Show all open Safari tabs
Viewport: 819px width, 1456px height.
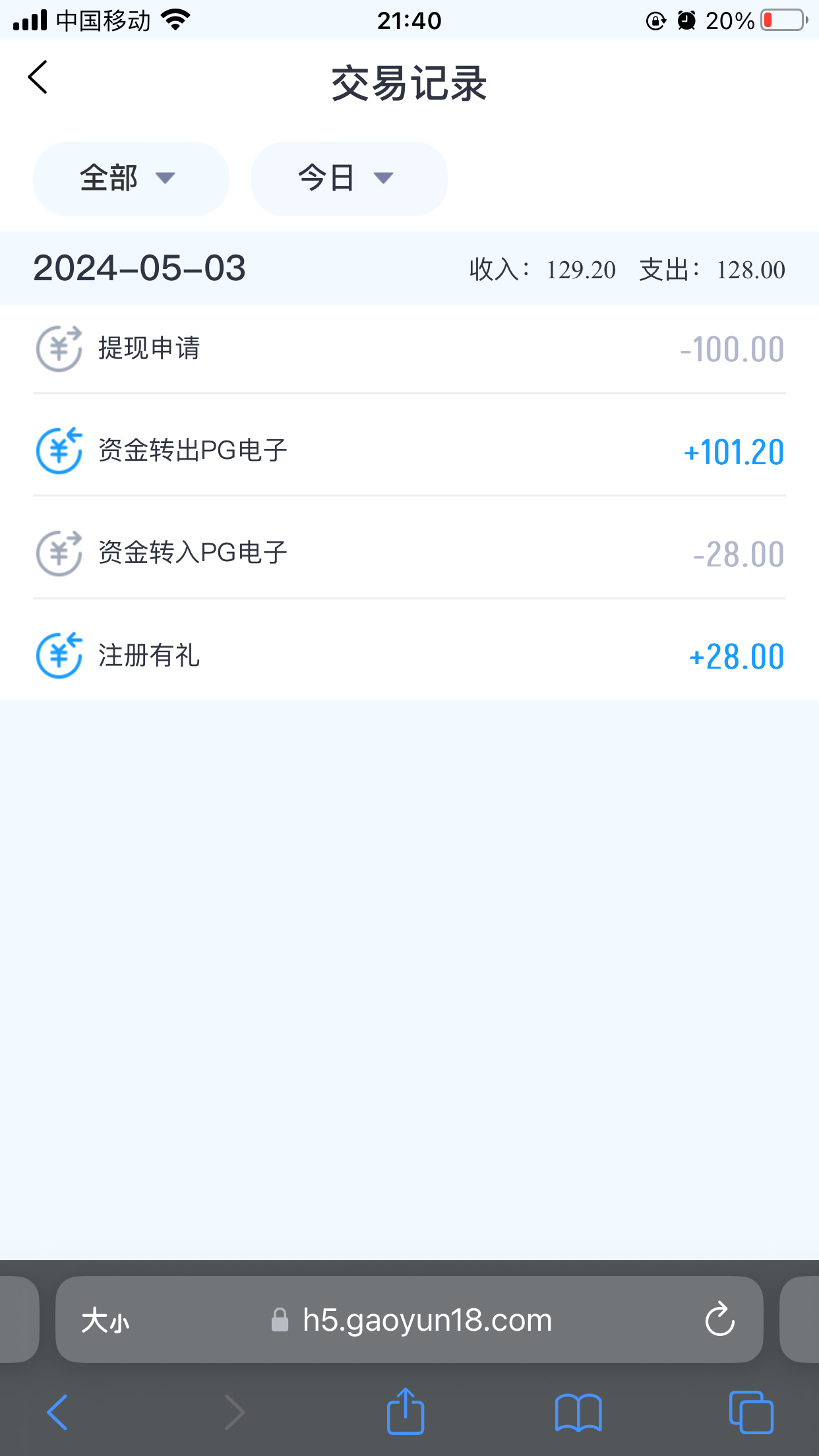(x=751, y=1412)
